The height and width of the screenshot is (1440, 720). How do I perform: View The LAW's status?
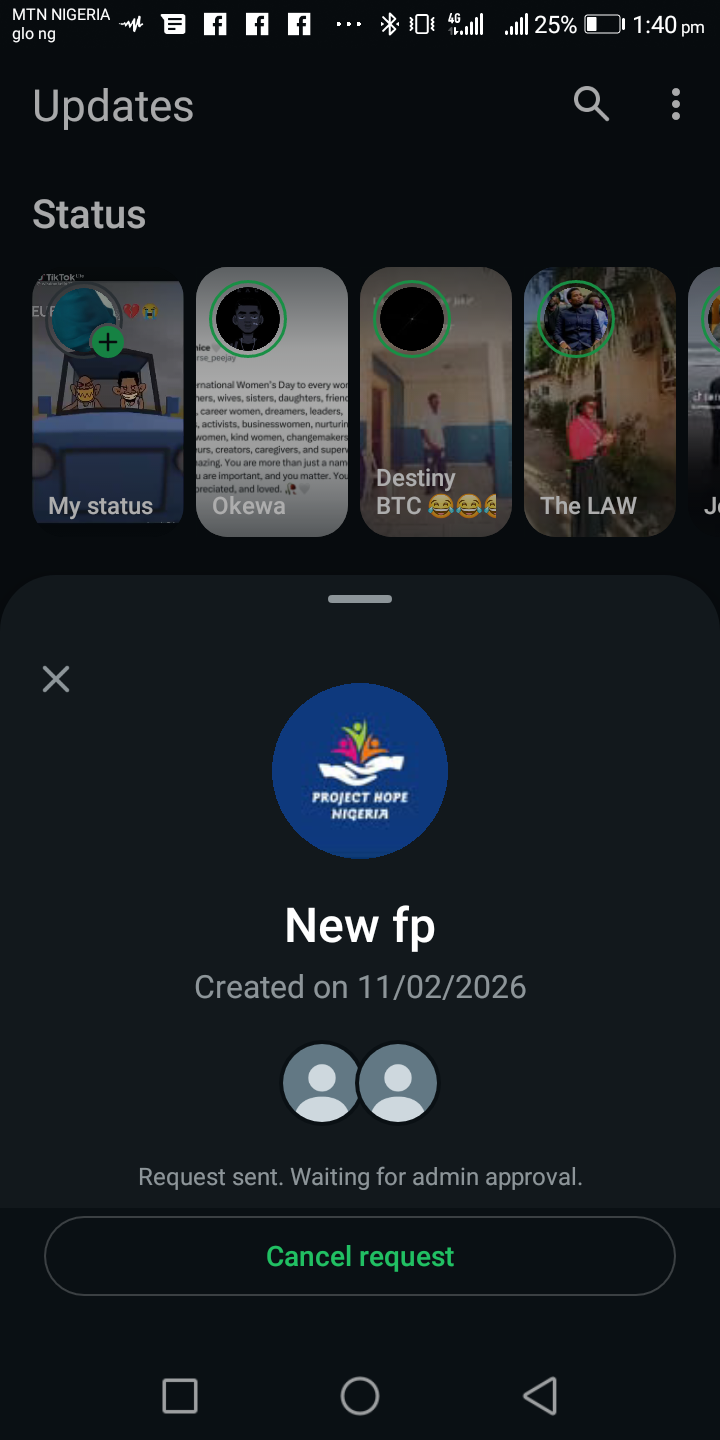[x=600, y=402]
